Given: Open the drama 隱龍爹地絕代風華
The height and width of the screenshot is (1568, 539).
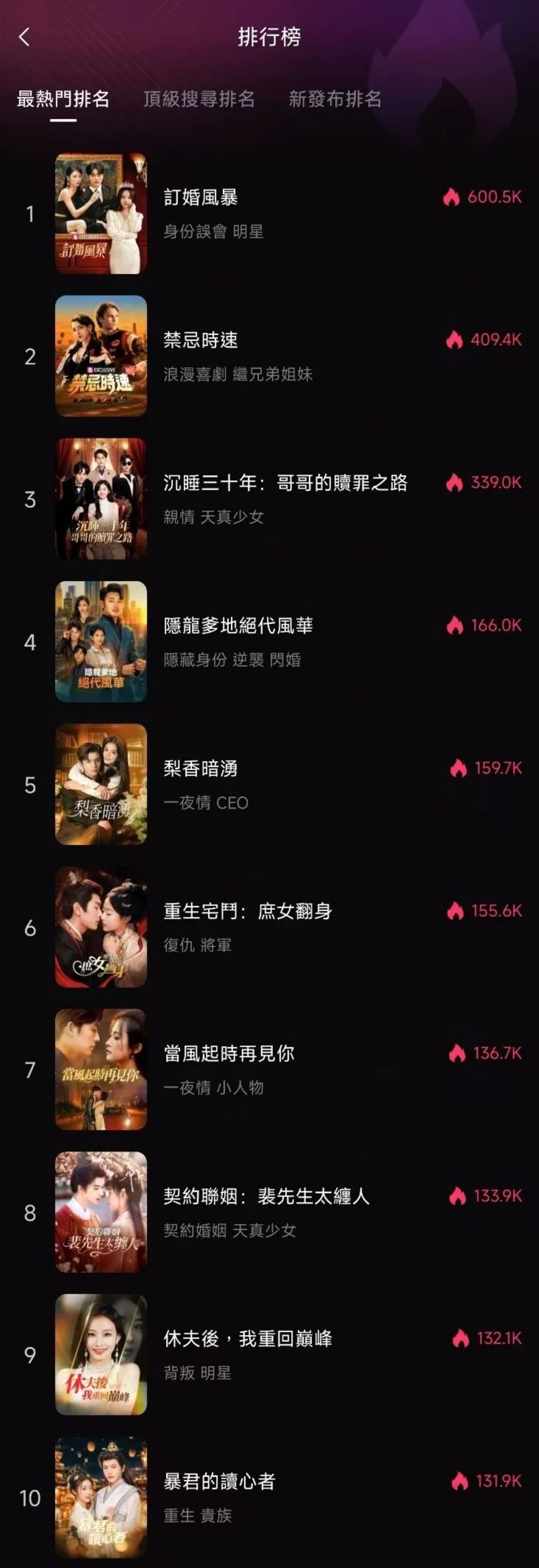Looking at the screenshot, I should pyautogui.click(x=238, y=625).
